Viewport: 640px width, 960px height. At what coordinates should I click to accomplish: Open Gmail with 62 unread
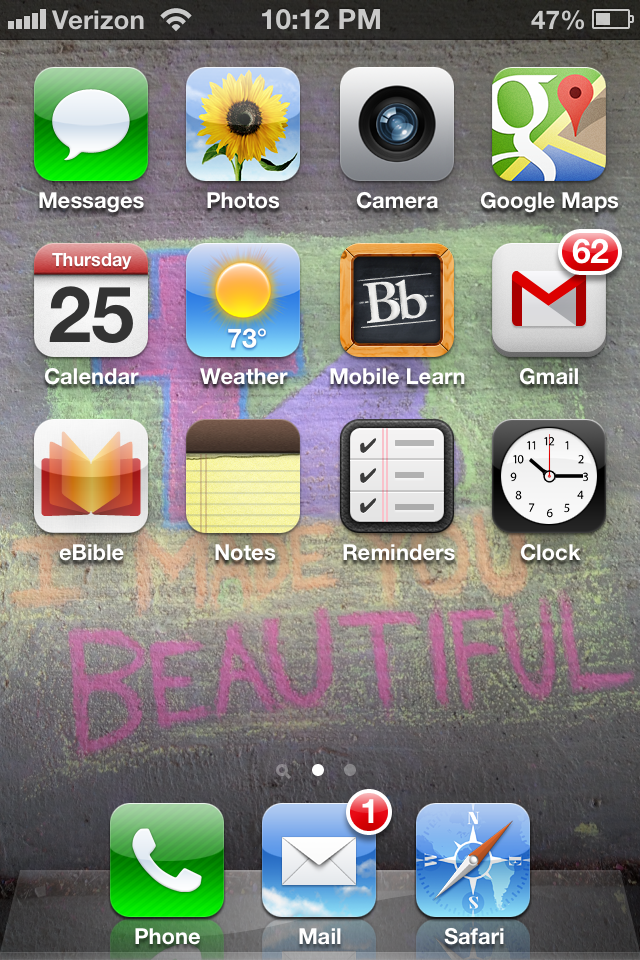[549, 300]
